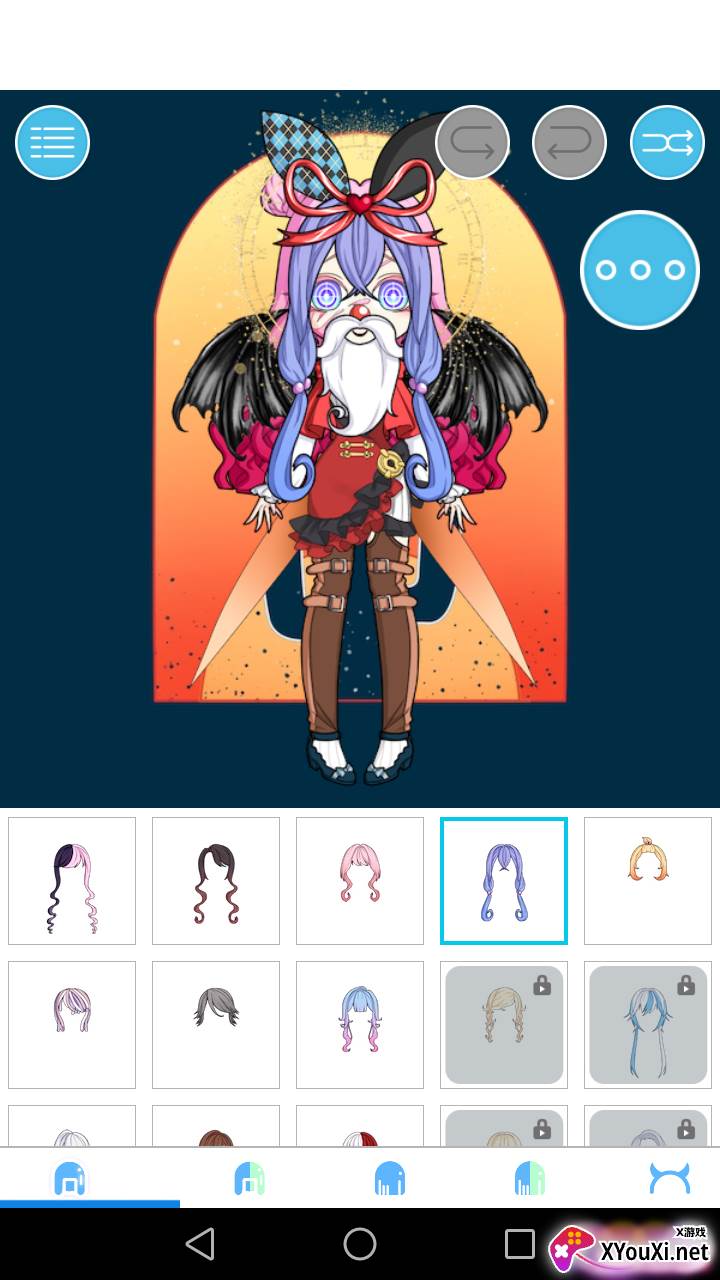Choose the orange hair with top bun

pyautogui.click(x=648, y=881)
